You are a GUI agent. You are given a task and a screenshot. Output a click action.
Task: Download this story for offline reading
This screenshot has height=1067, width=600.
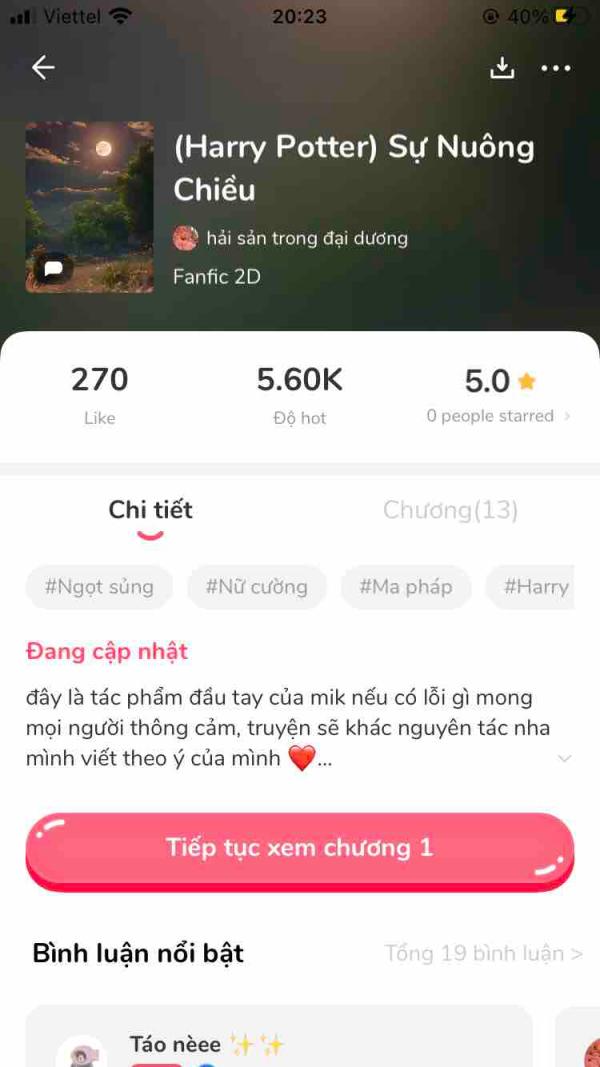point(502,68)
